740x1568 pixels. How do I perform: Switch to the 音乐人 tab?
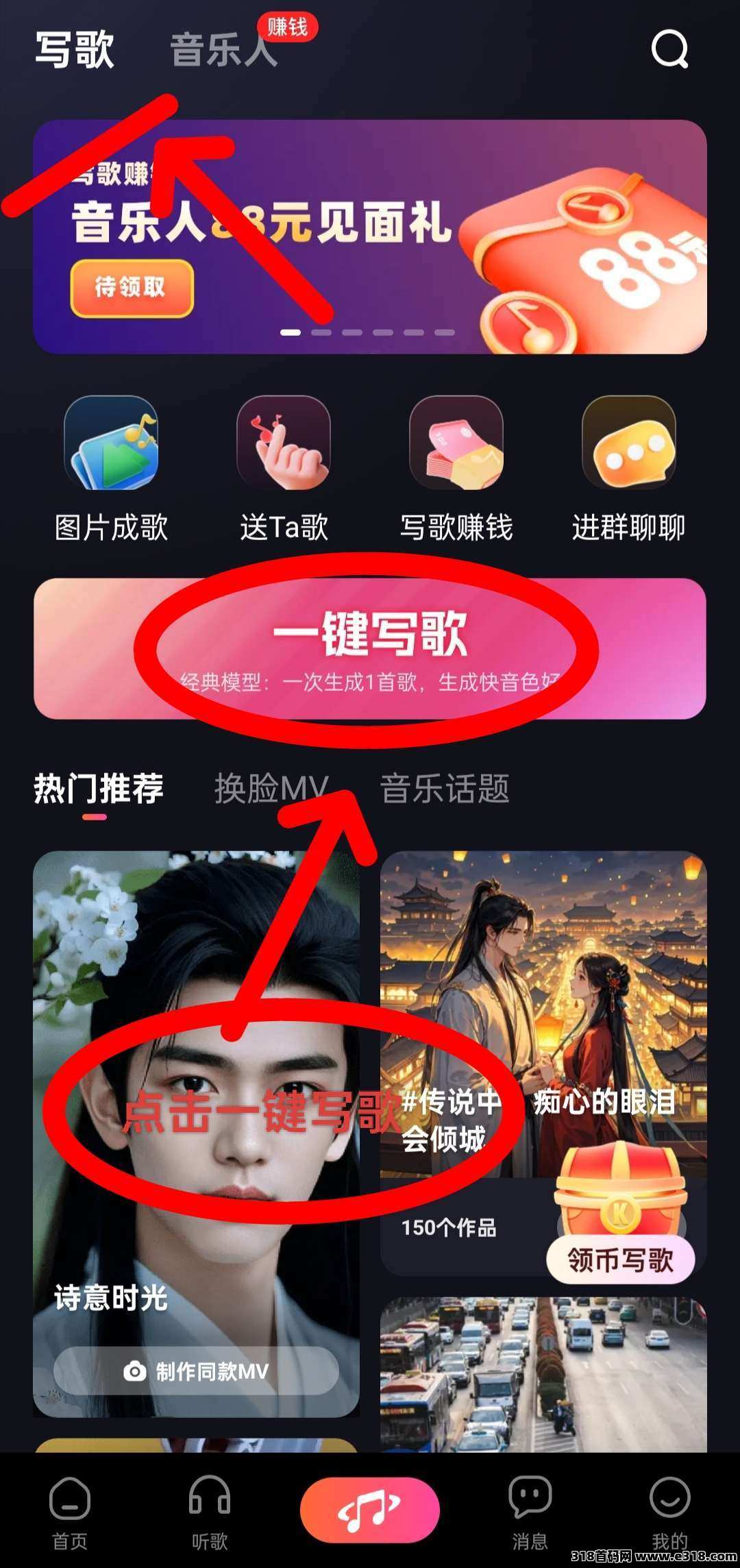pyautogui.click(x=223, y=50)
